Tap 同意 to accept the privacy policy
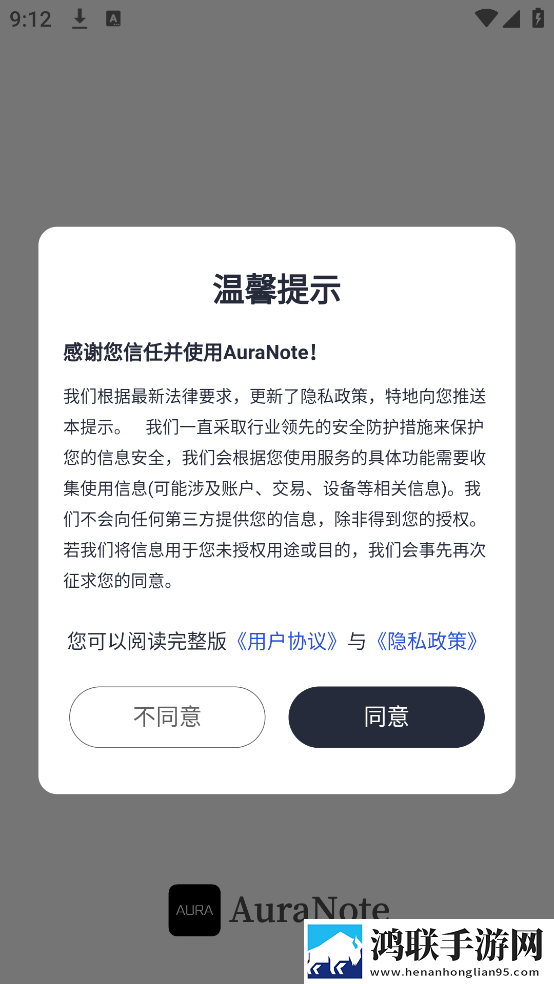 [386, 717]
